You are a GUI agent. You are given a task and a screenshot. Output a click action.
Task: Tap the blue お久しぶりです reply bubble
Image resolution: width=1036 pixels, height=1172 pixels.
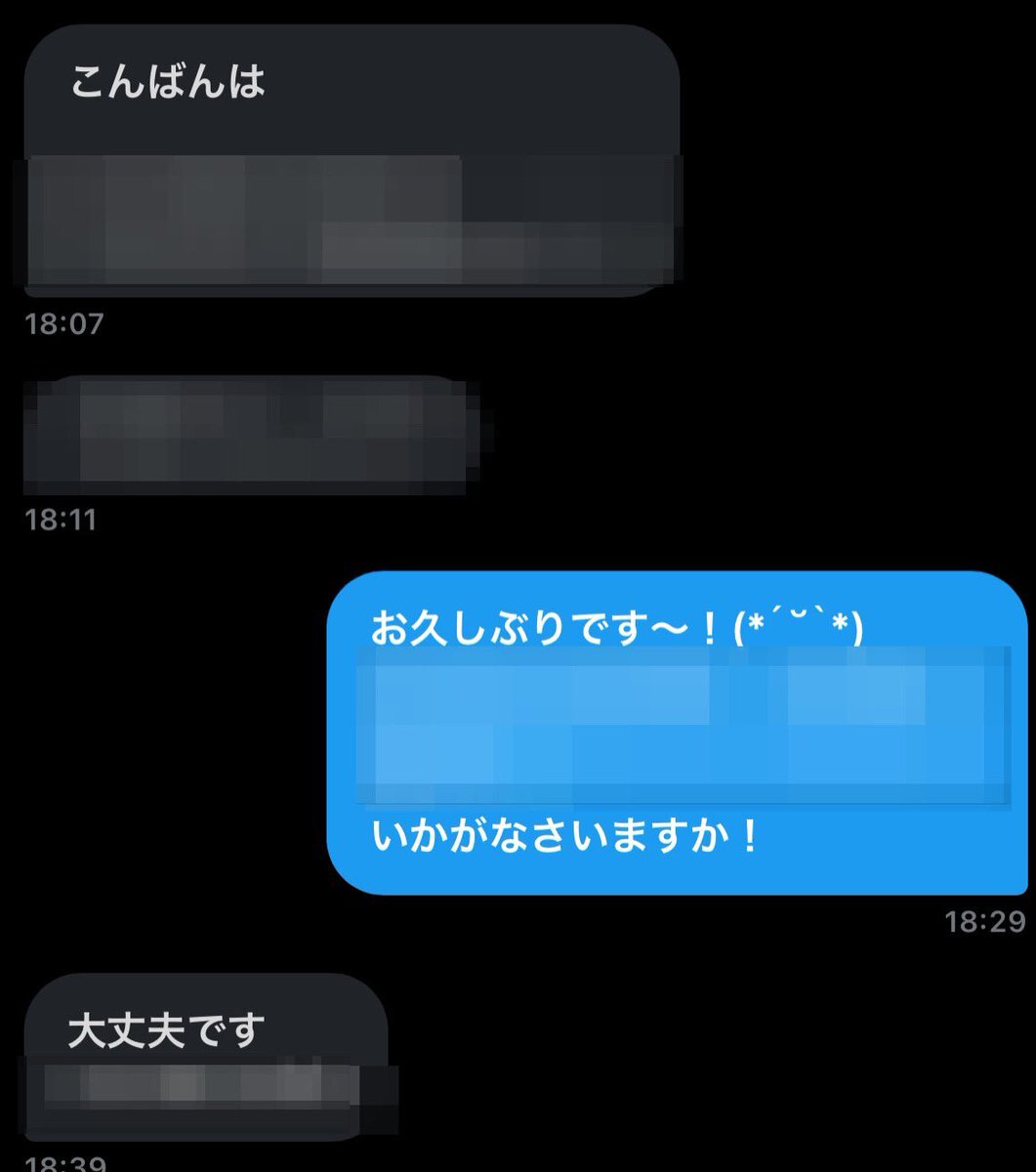(680, 732)
